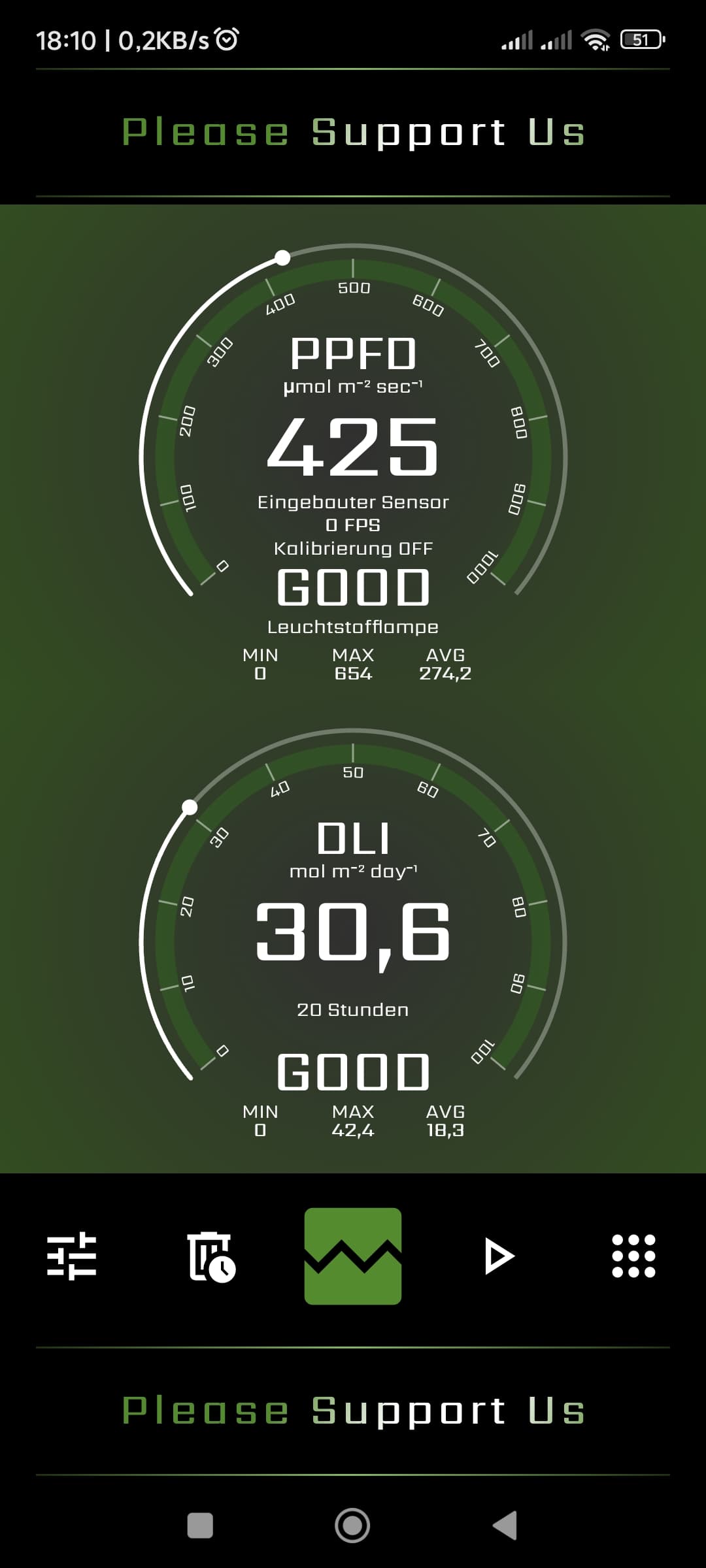Screen dimensions: 706x1568
Task: Tap the reset history trash-clock icon
Action: [x=210, y=1256]
